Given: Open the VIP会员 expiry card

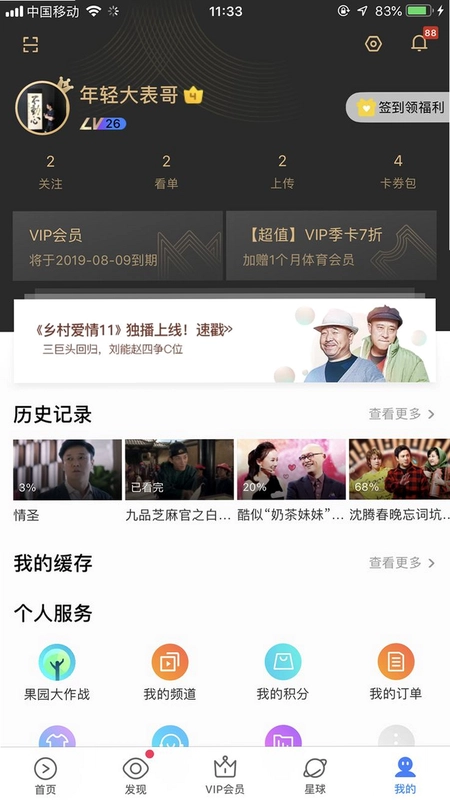Looking at the screenshot, I should [118, 246].
